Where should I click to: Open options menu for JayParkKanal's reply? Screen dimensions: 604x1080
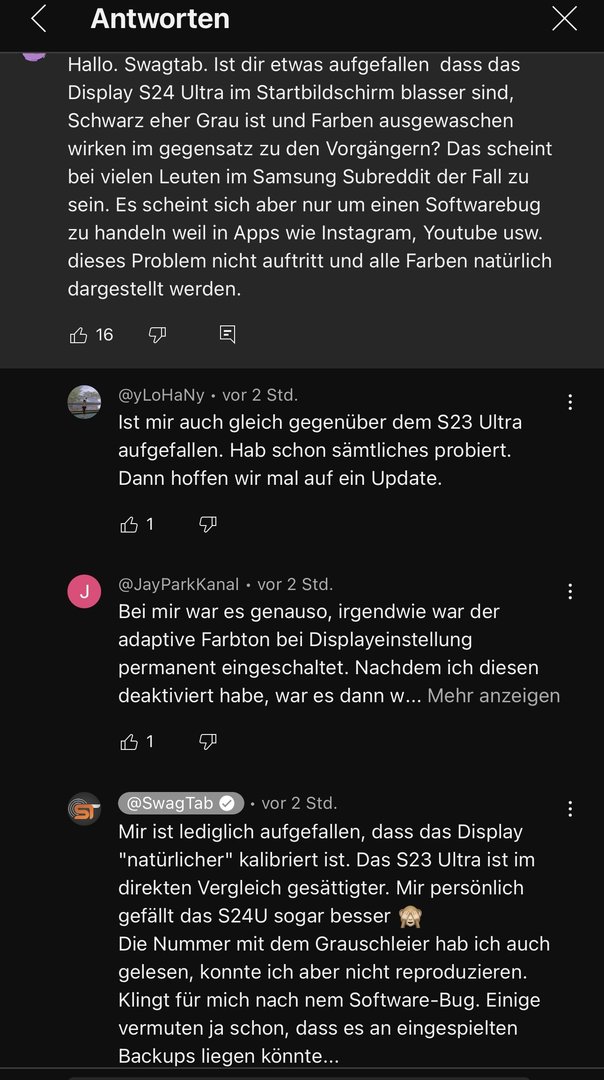570,591
